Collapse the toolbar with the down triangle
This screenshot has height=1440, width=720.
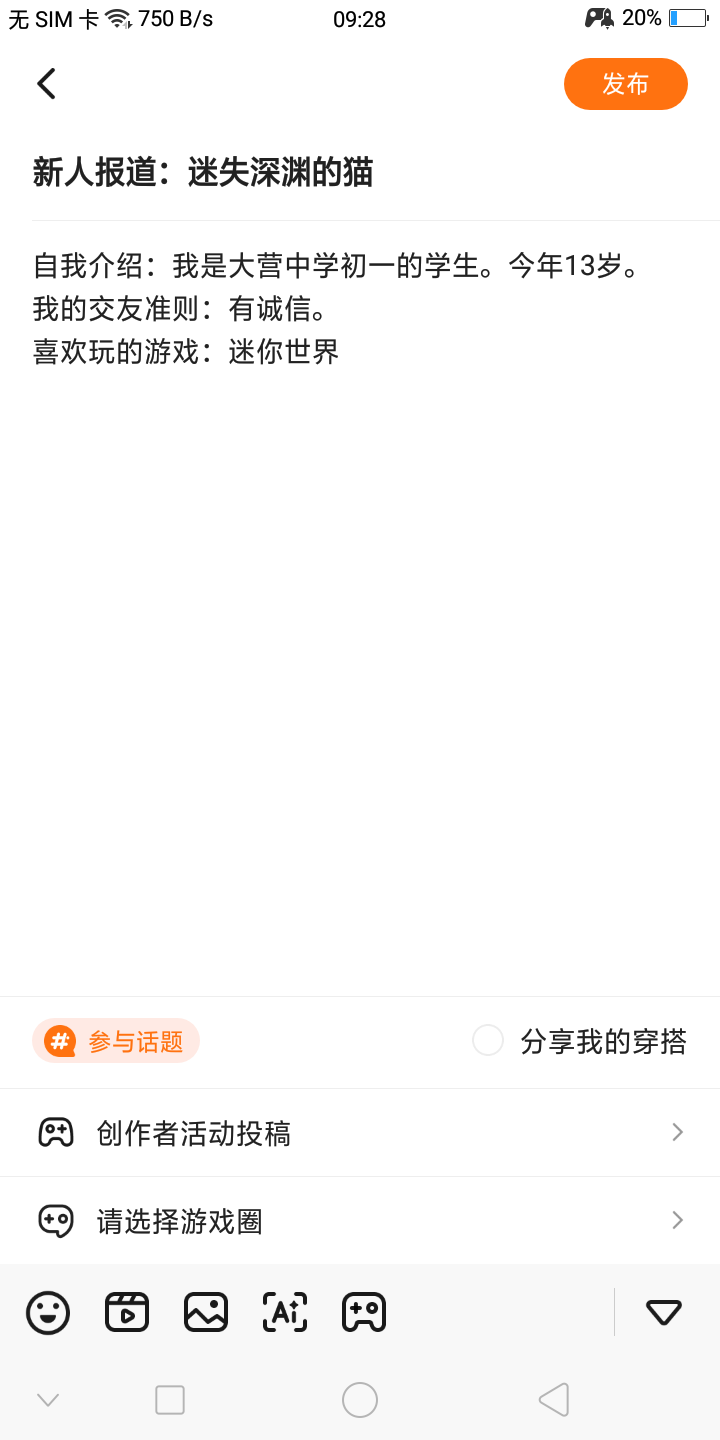pyautogui.click(x=664, y=1312)
